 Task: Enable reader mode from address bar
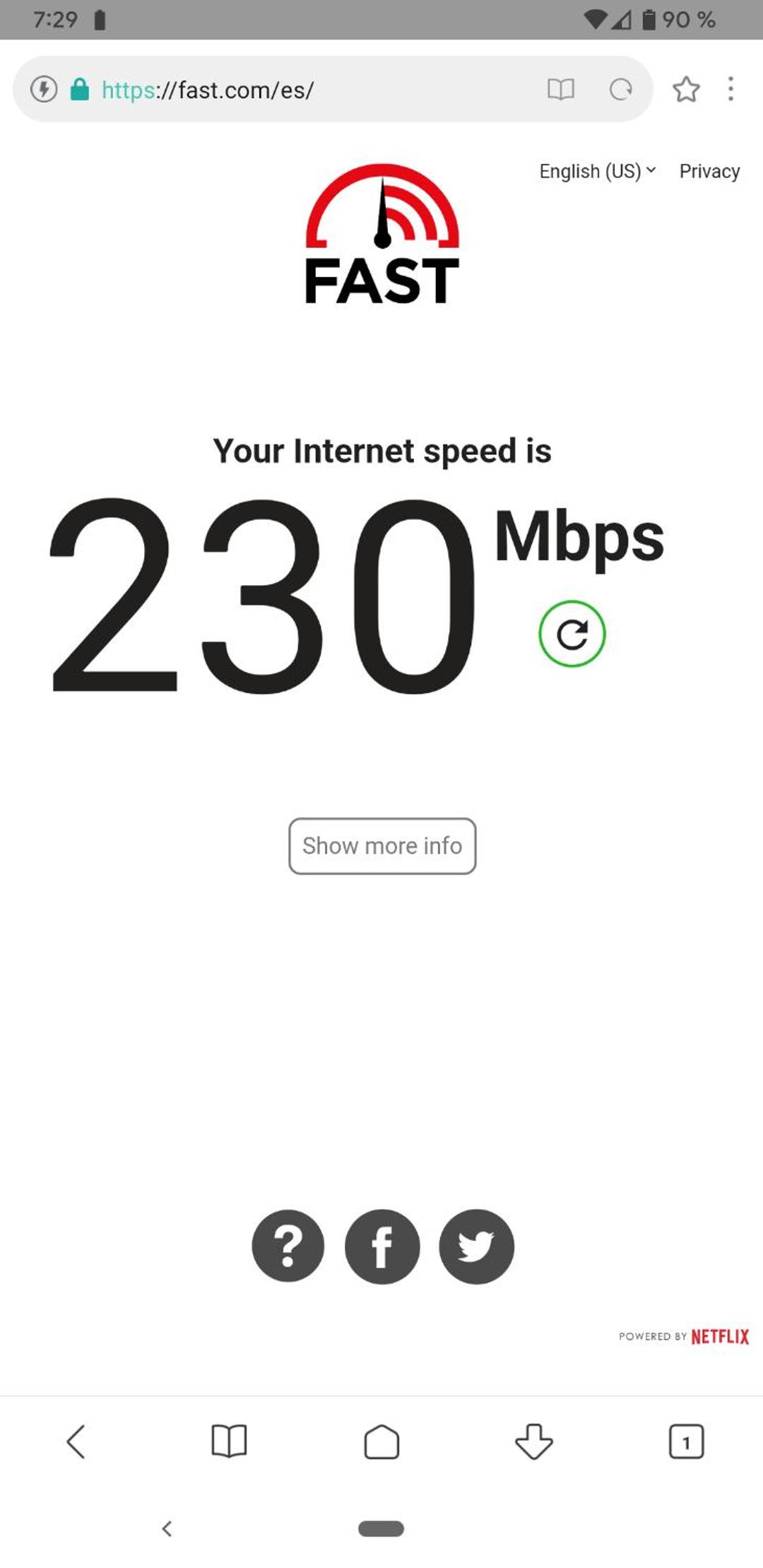(560, 90)
